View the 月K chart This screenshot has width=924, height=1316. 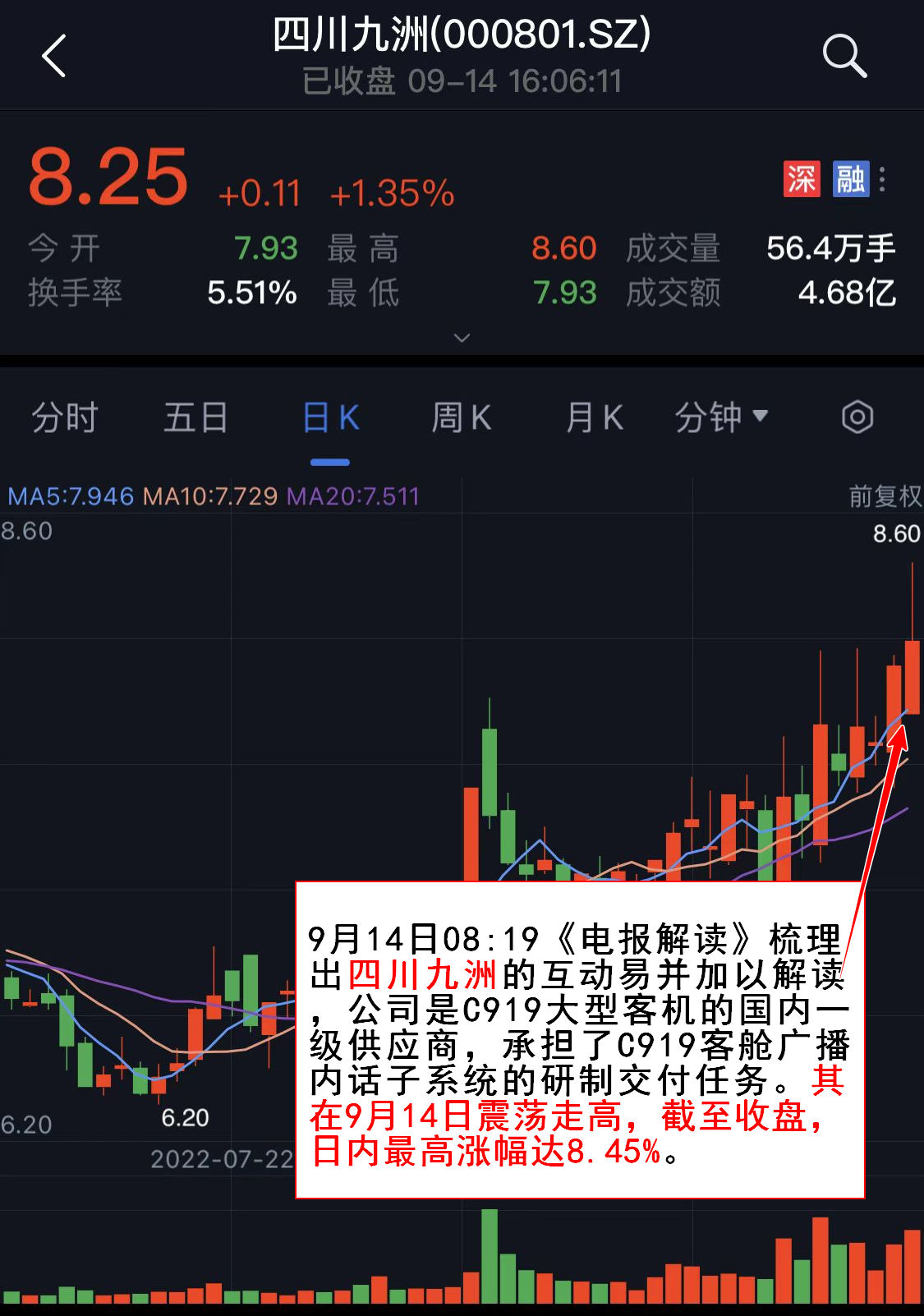click(x=595, y=418)
